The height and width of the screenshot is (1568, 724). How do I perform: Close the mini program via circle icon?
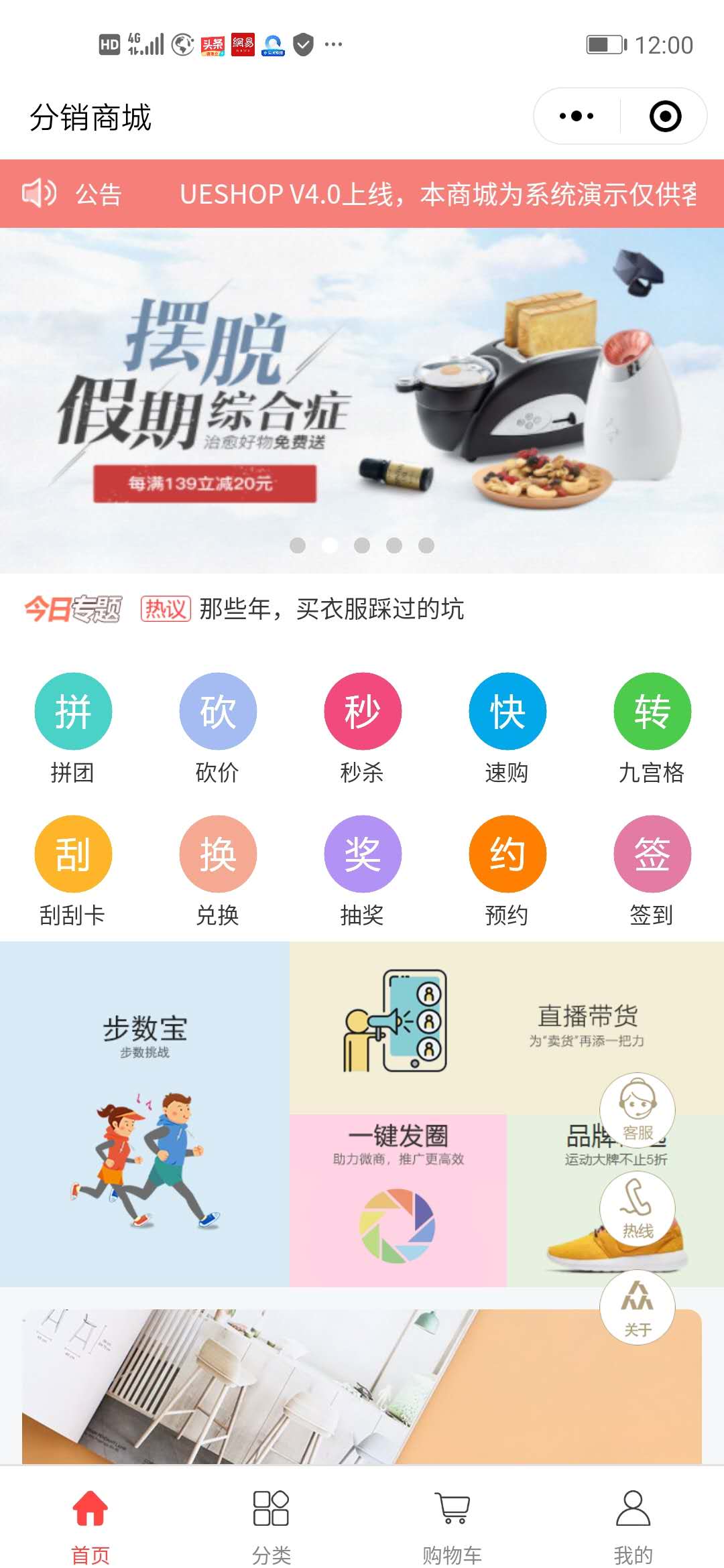click(x=665, y=117)
